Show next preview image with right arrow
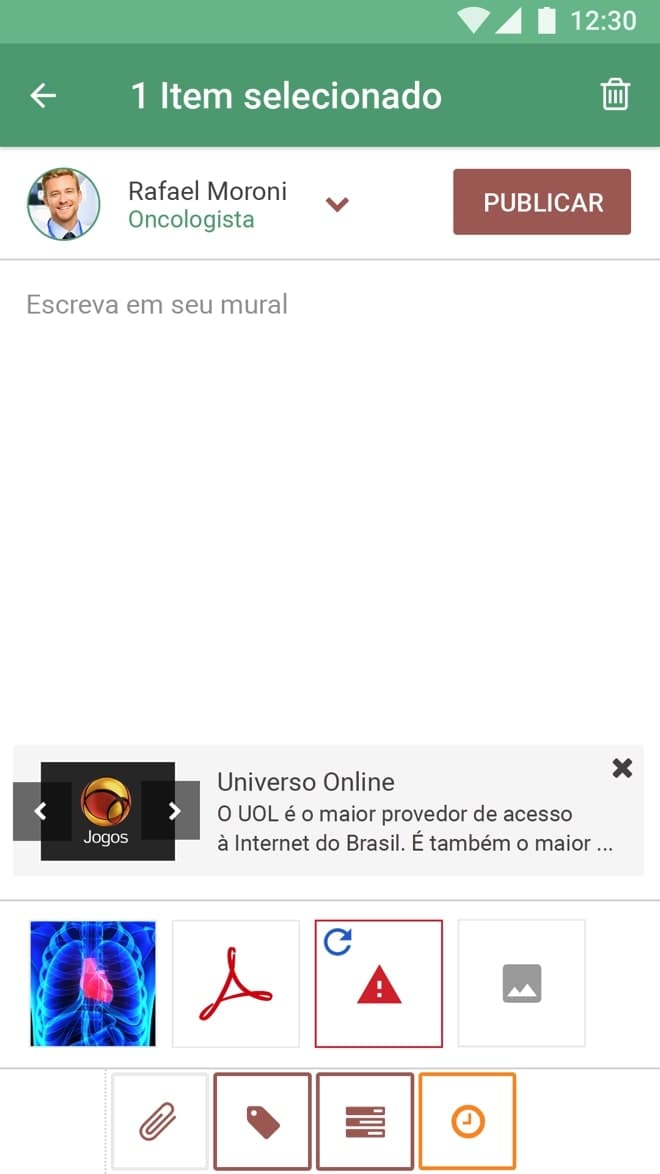The image size is (660, 1174). pyautogui.click(x=174, y=811)
